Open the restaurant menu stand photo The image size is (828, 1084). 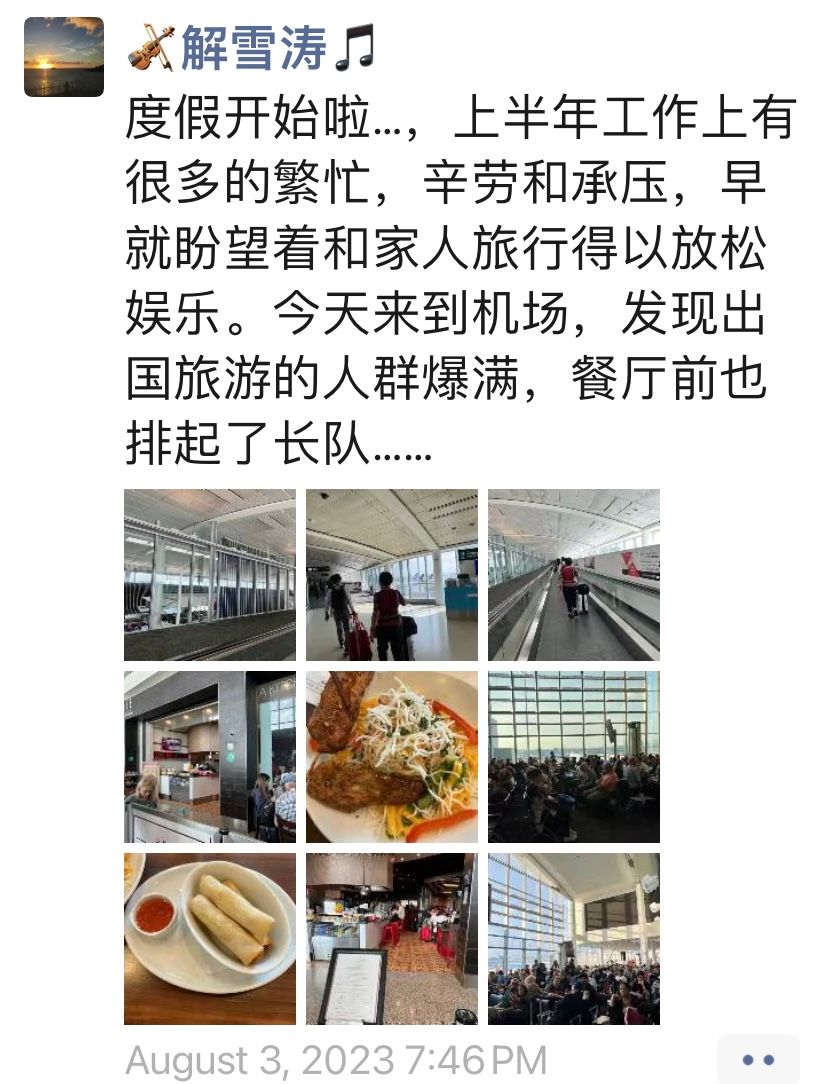coord(392,938)
